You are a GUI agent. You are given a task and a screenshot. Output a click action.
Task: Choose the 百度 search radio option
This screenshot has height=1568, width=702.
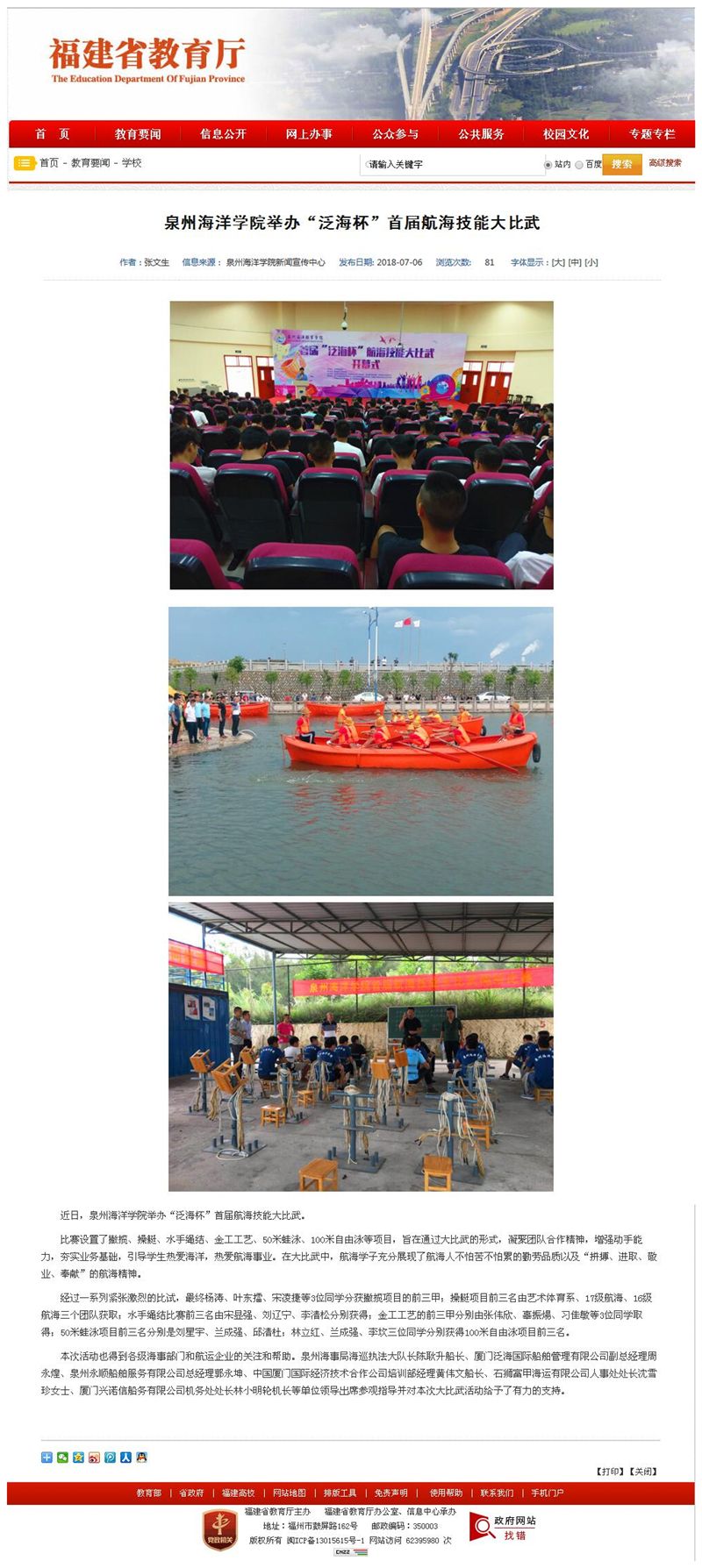coord(579,164)
